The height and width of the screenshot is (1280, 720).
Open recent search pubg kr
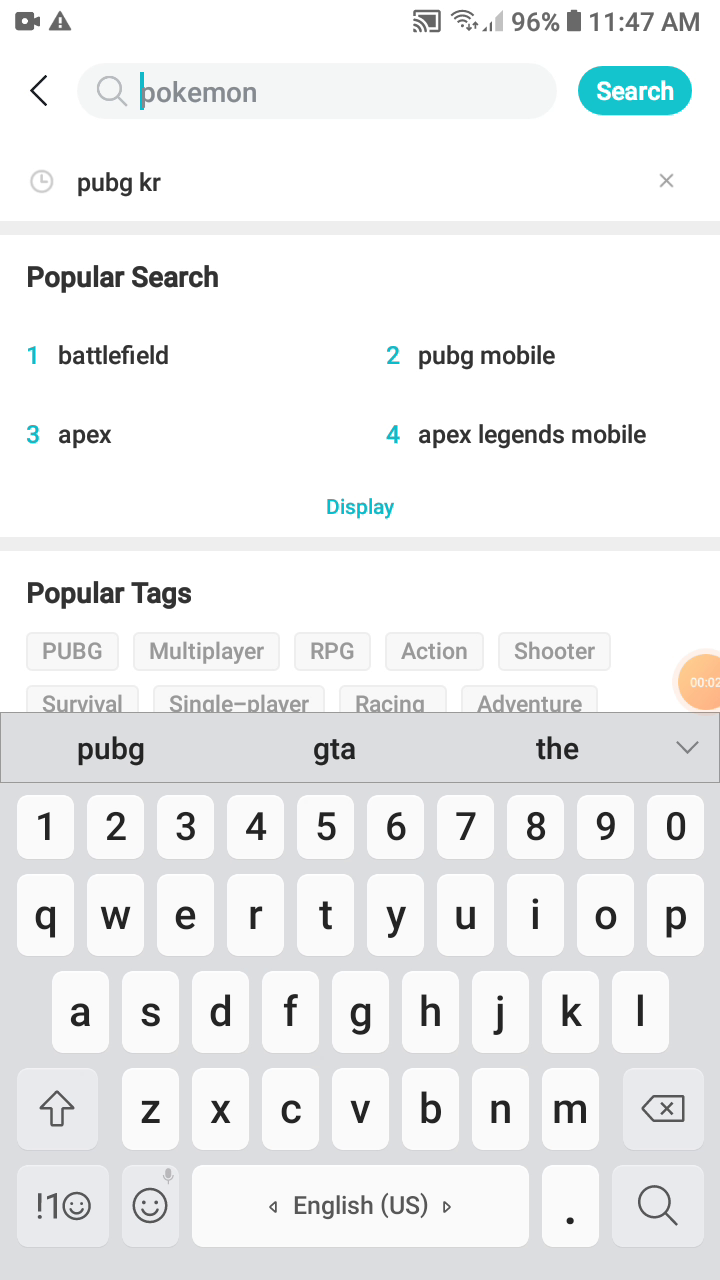coord(119,182)
